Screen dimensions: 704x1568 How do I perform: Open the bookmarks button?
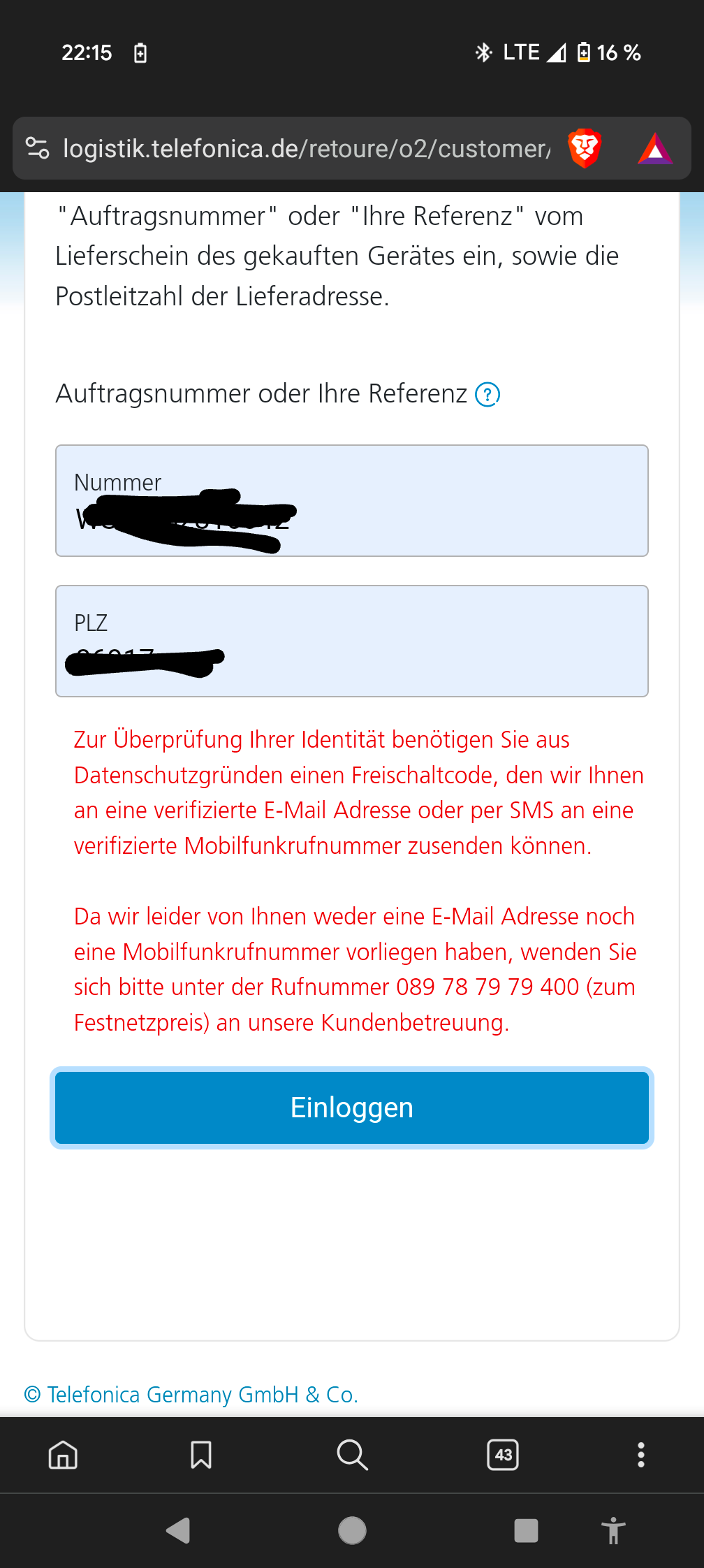point(201,1455)
